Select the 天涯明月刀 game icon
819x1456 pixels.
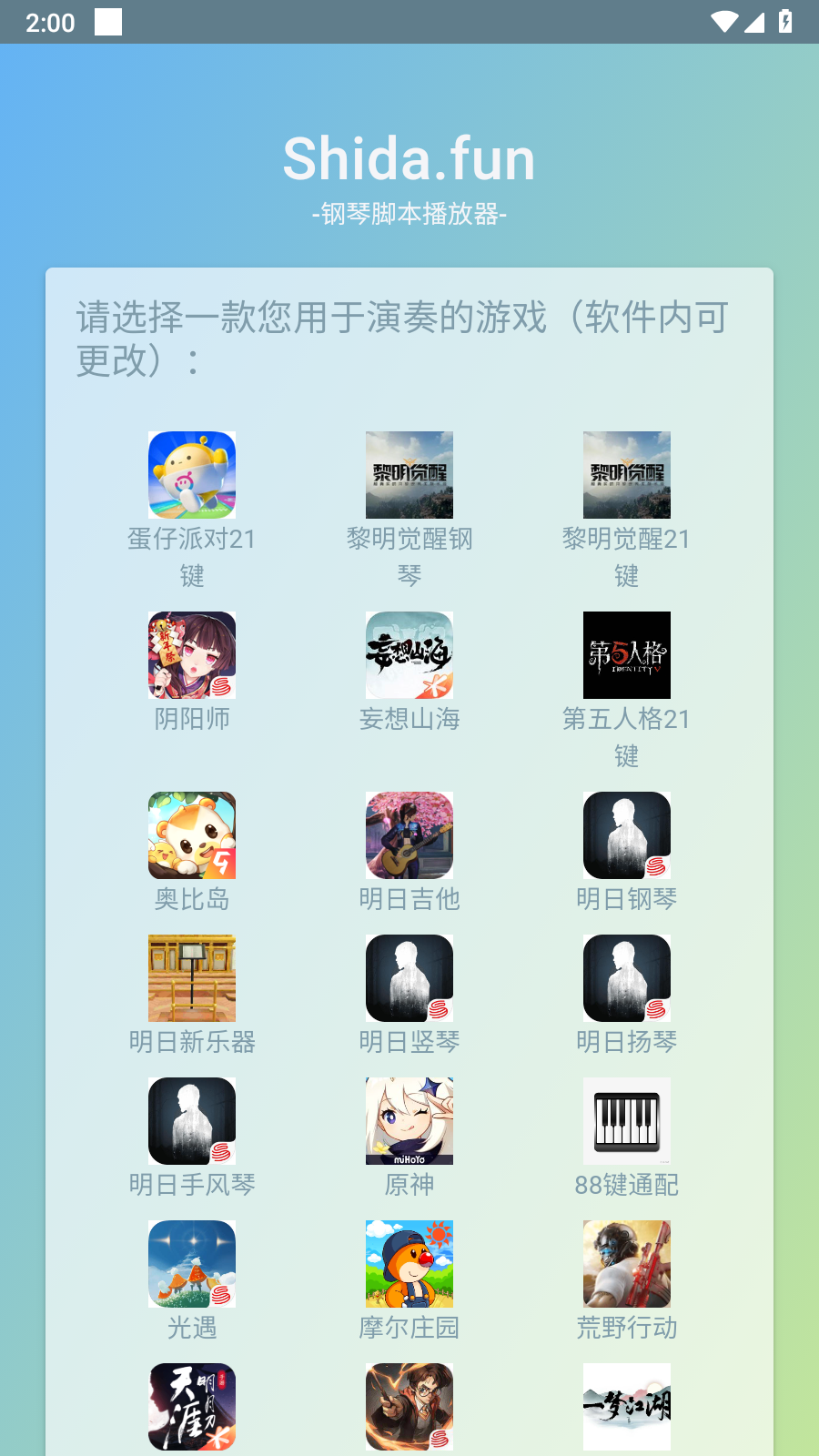pos(191,1406)
